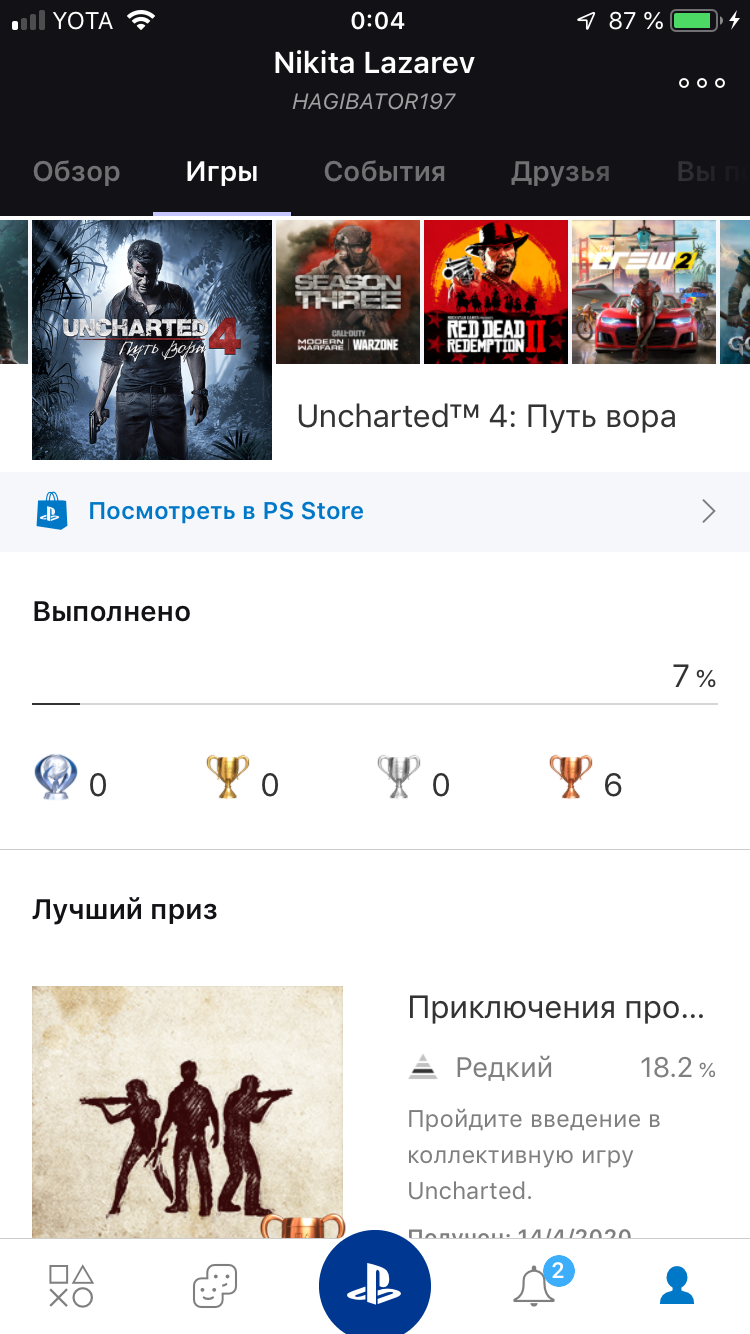
Task: Open Посмотреть в PS Store link
Action: 375,512
